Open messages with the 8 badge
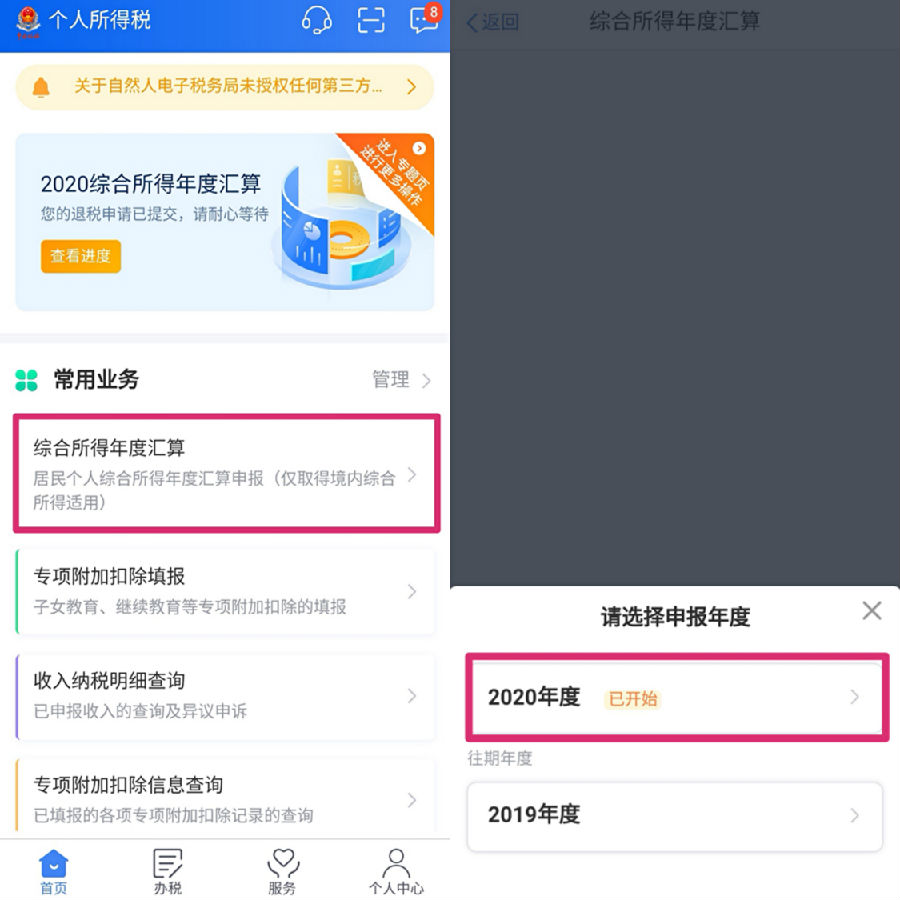Screen dimensions: 900x900 pyautogui.click(x=424, y=21)
